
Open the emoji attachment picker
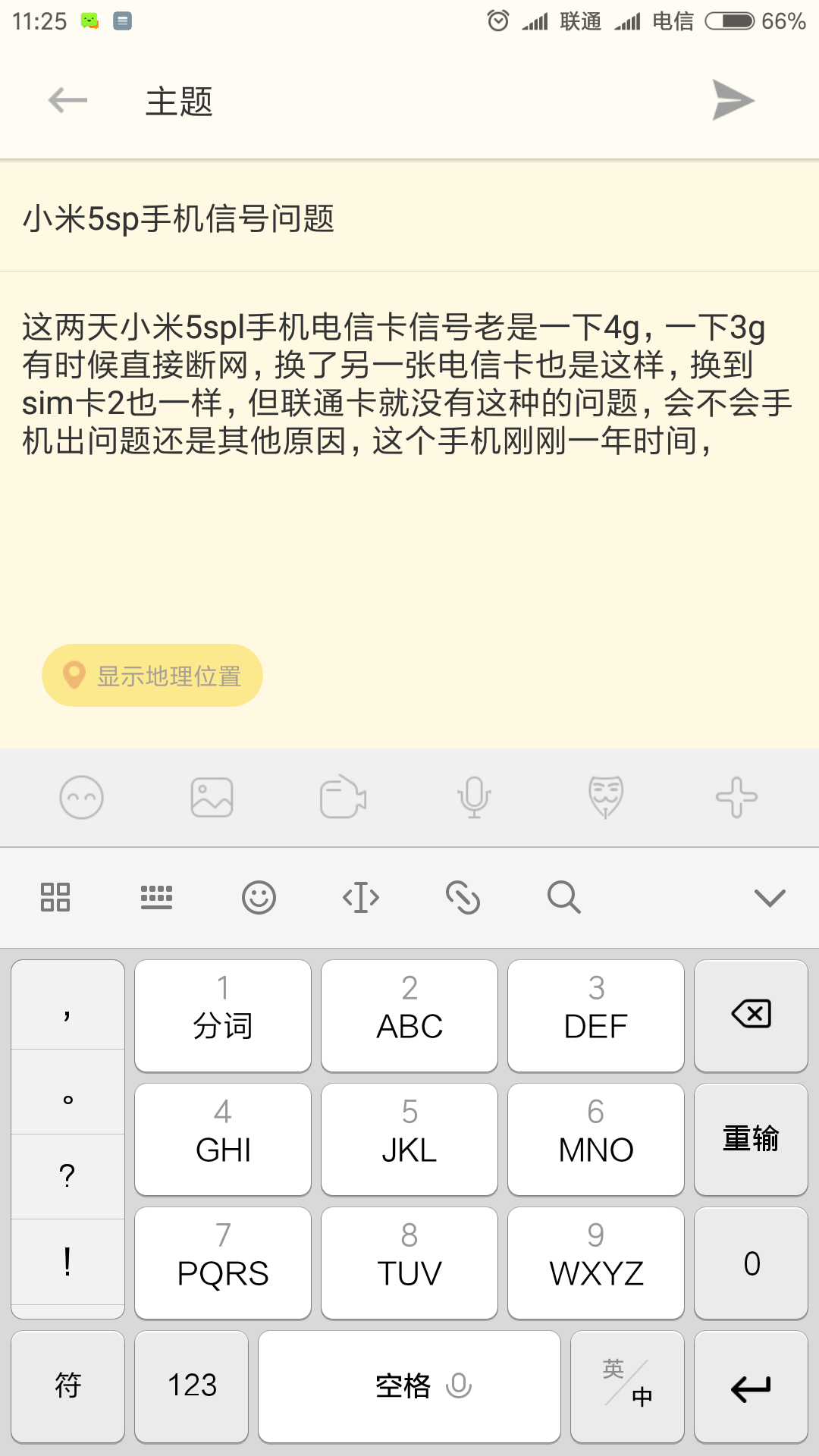(80, 798)
